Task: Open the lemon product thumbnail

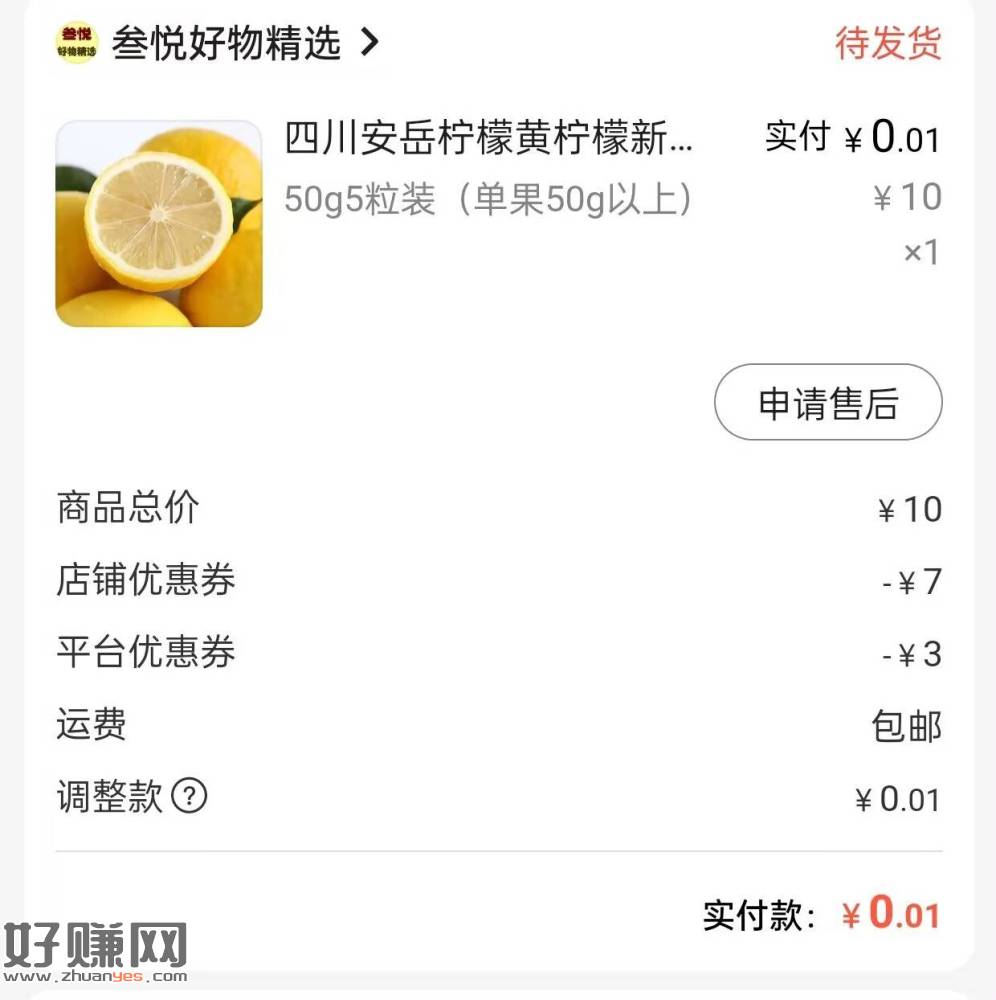Action: pos(159,224)
